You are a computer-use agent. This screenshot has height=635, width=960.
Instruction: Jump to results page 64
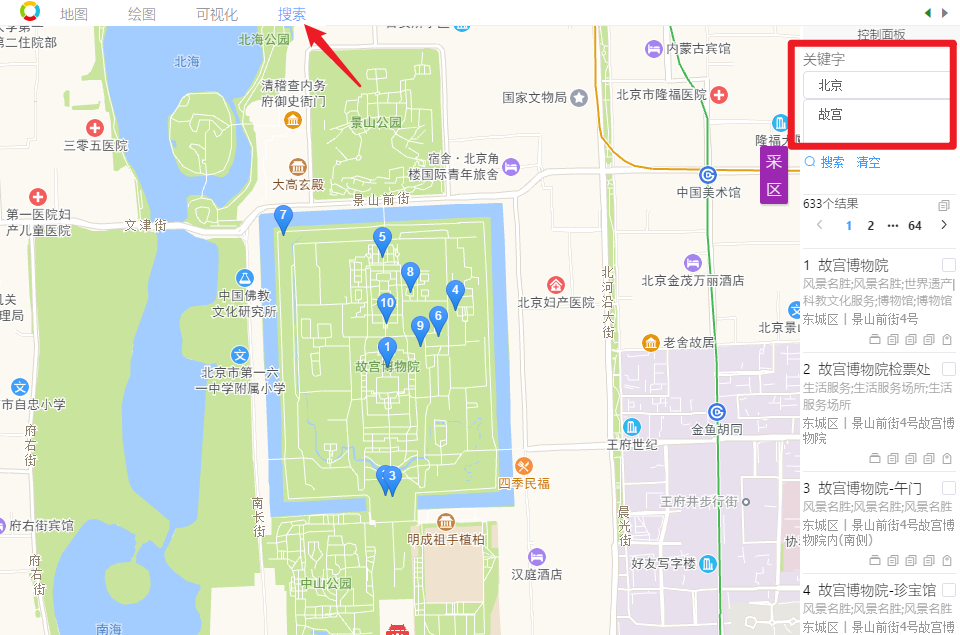click(x=914, y=225)
